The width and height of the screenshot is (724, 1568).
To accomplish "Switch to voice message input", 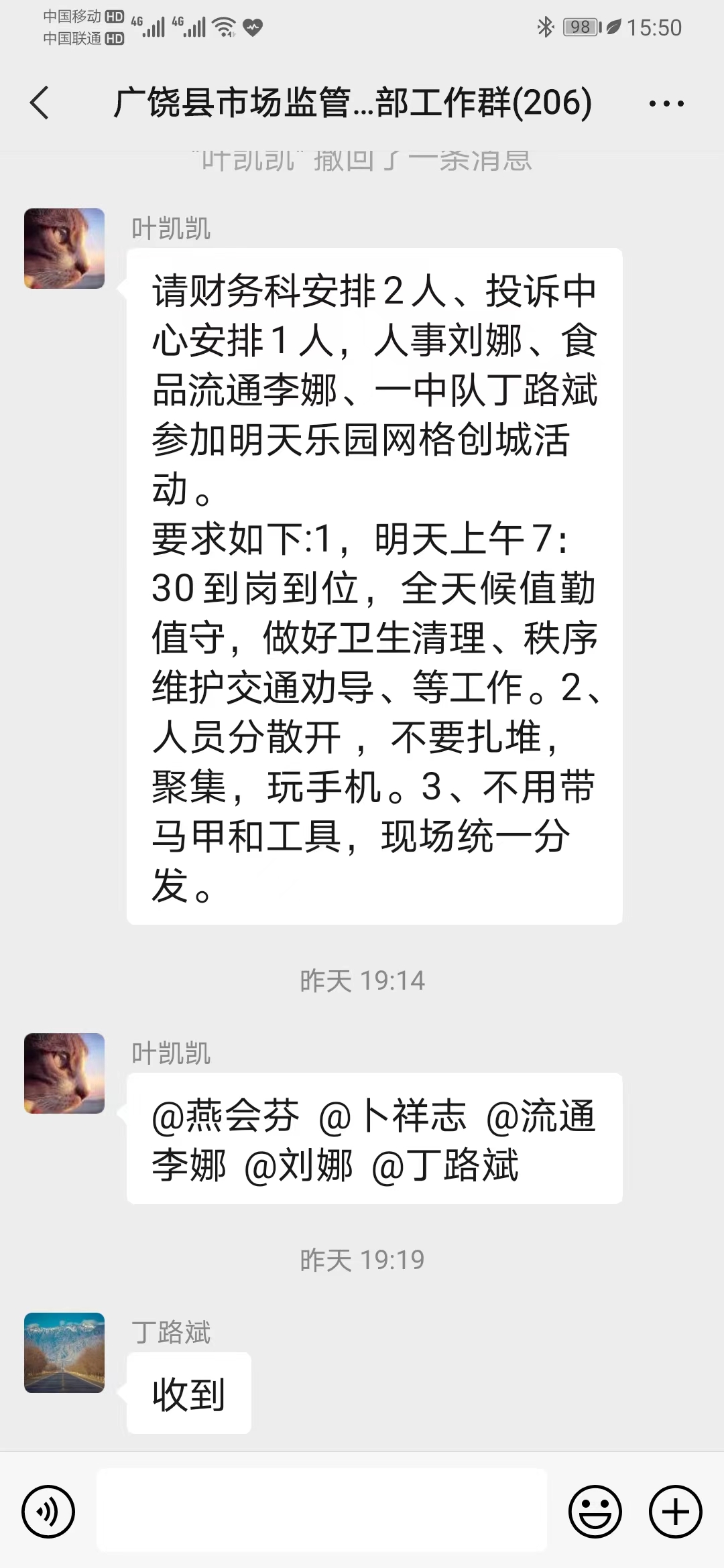I will pyautogui.click(x=48, y=1511).
